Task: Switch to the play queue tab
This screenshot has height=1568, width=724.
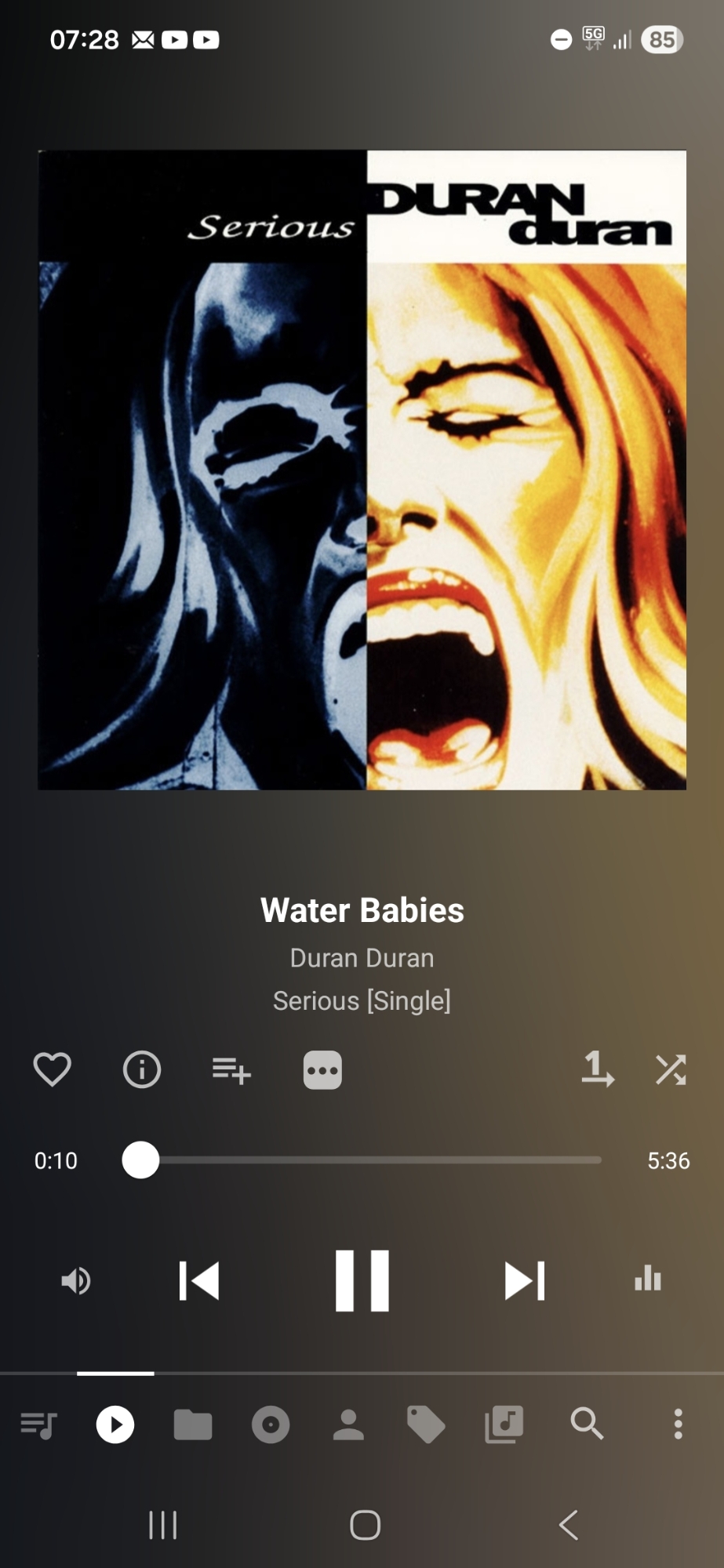Action: tap(38, 1425)
